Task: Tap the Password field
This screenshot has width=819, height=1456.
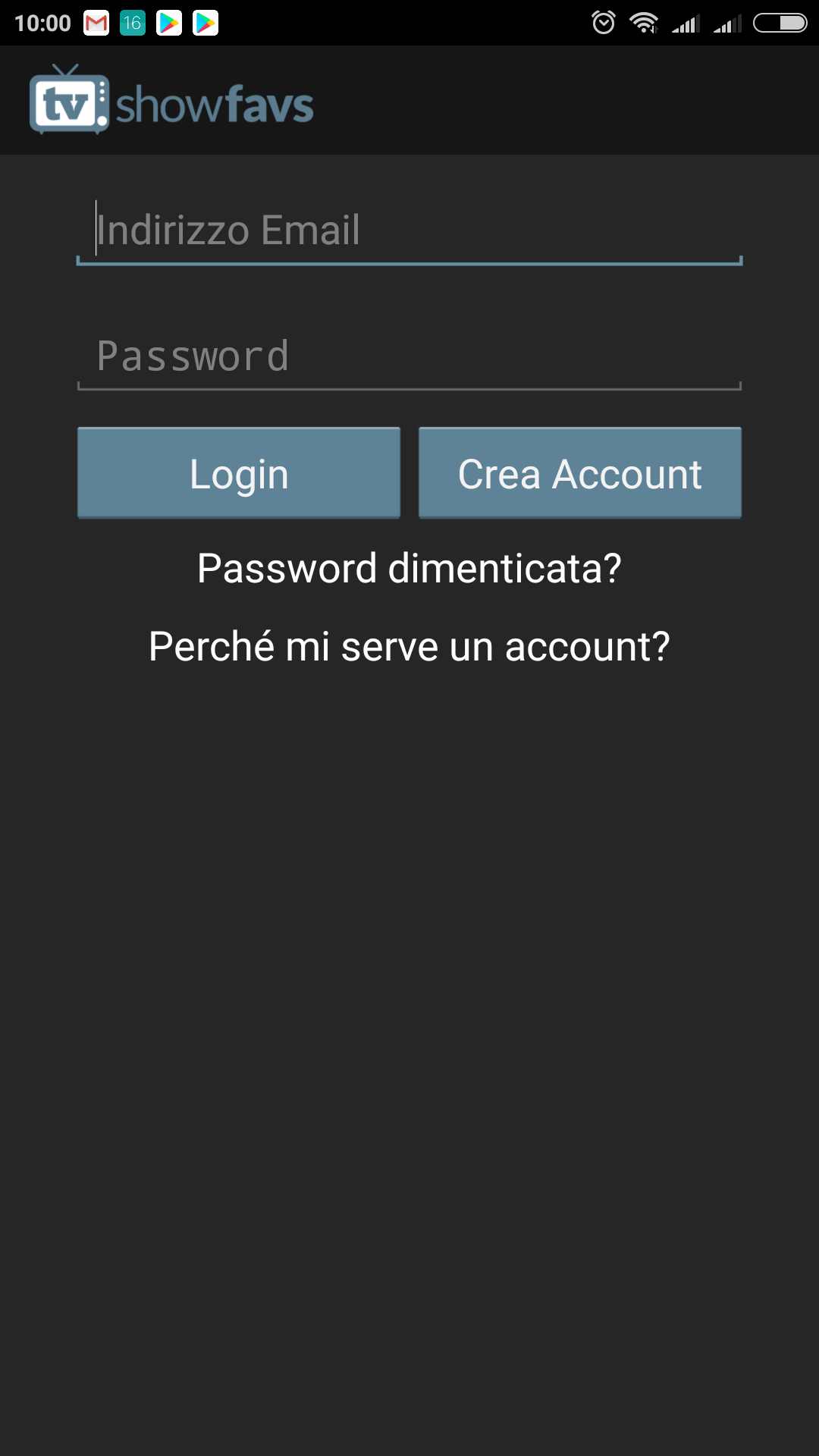Action: (x=409, y=356)
